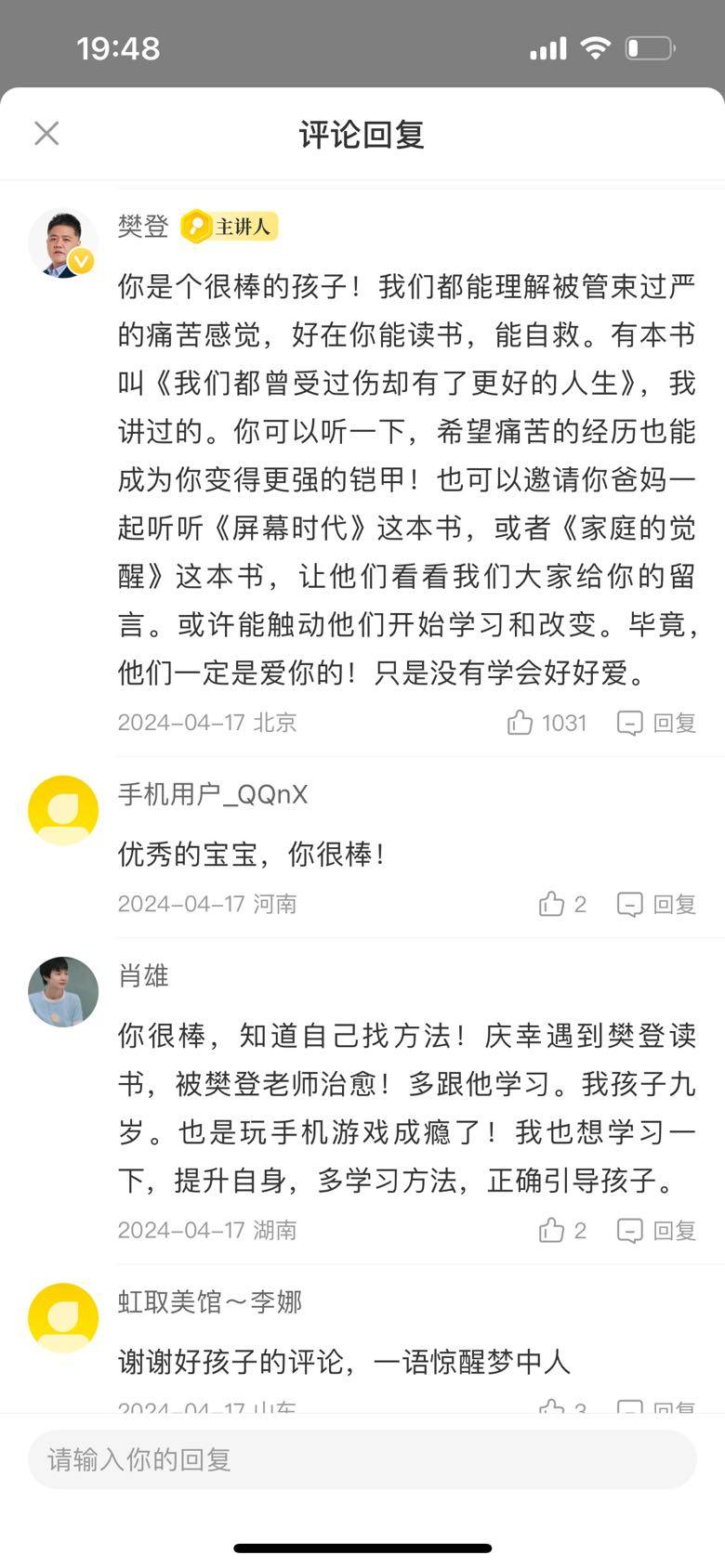Focus the 请输入你的回复 input field
725x1568 pixels.
coord(362,1459)
